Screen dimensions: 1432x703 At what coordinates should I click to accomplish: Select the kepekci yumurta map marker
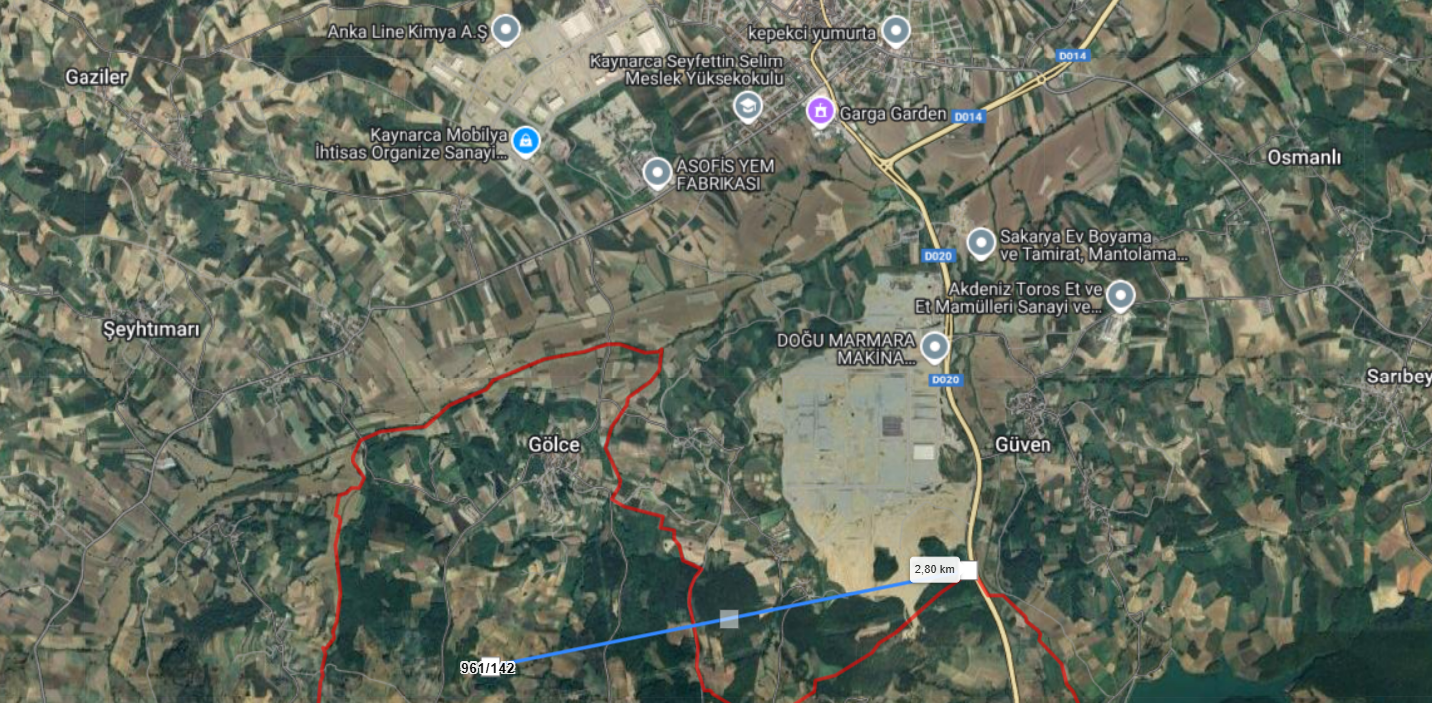point(896,30)
